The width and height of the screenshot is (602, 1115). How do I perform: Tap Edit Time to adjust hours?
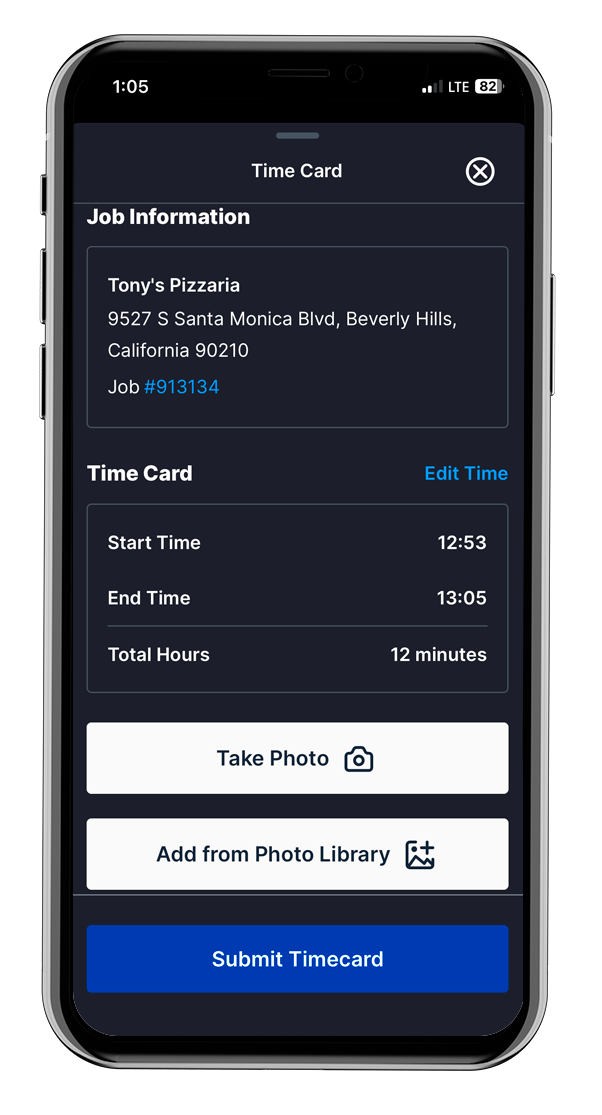coord(466,474)
